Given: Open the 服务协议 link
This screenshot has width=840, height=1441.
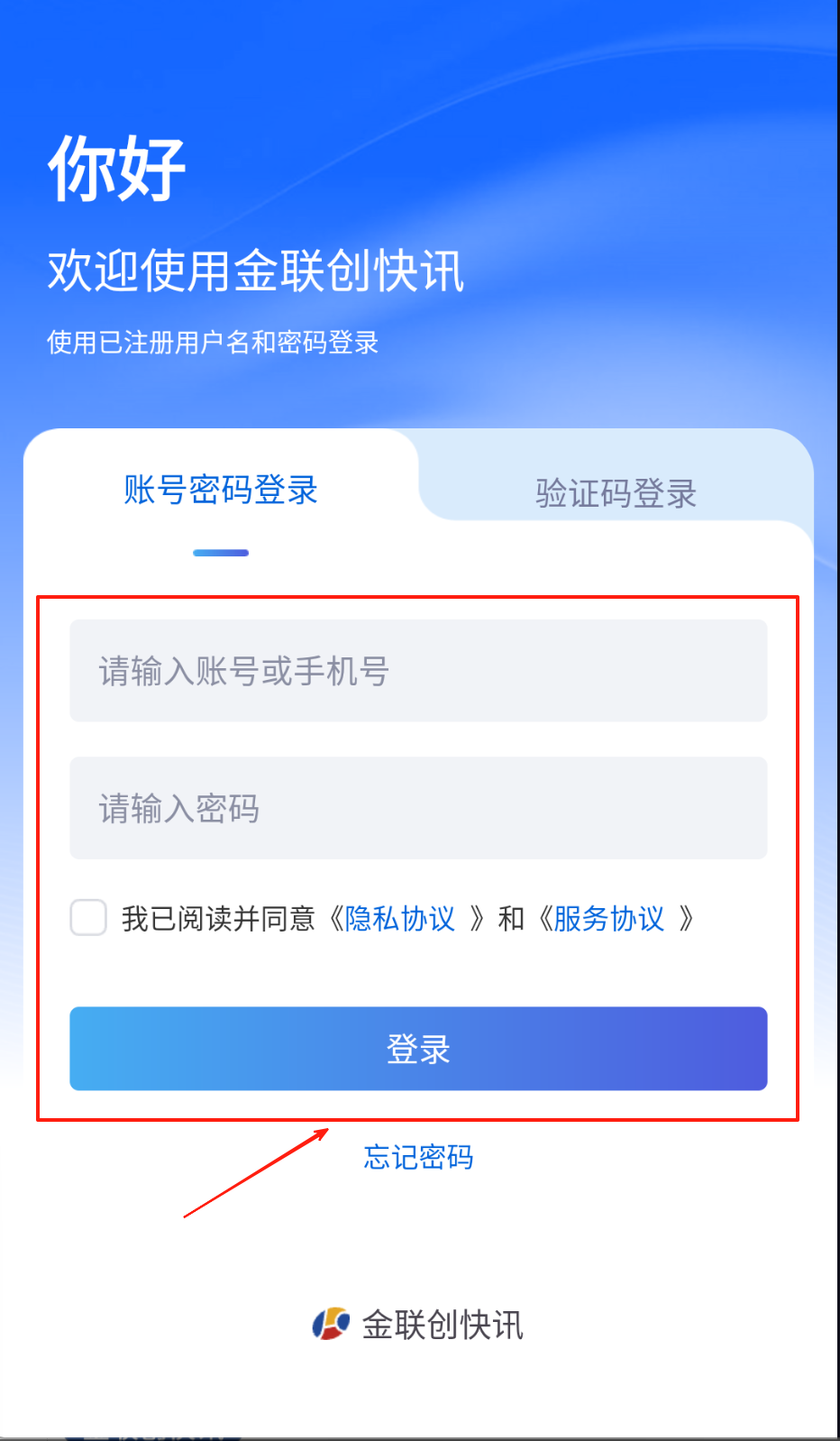Looking at the screenshot, I should tap(608, 919).
